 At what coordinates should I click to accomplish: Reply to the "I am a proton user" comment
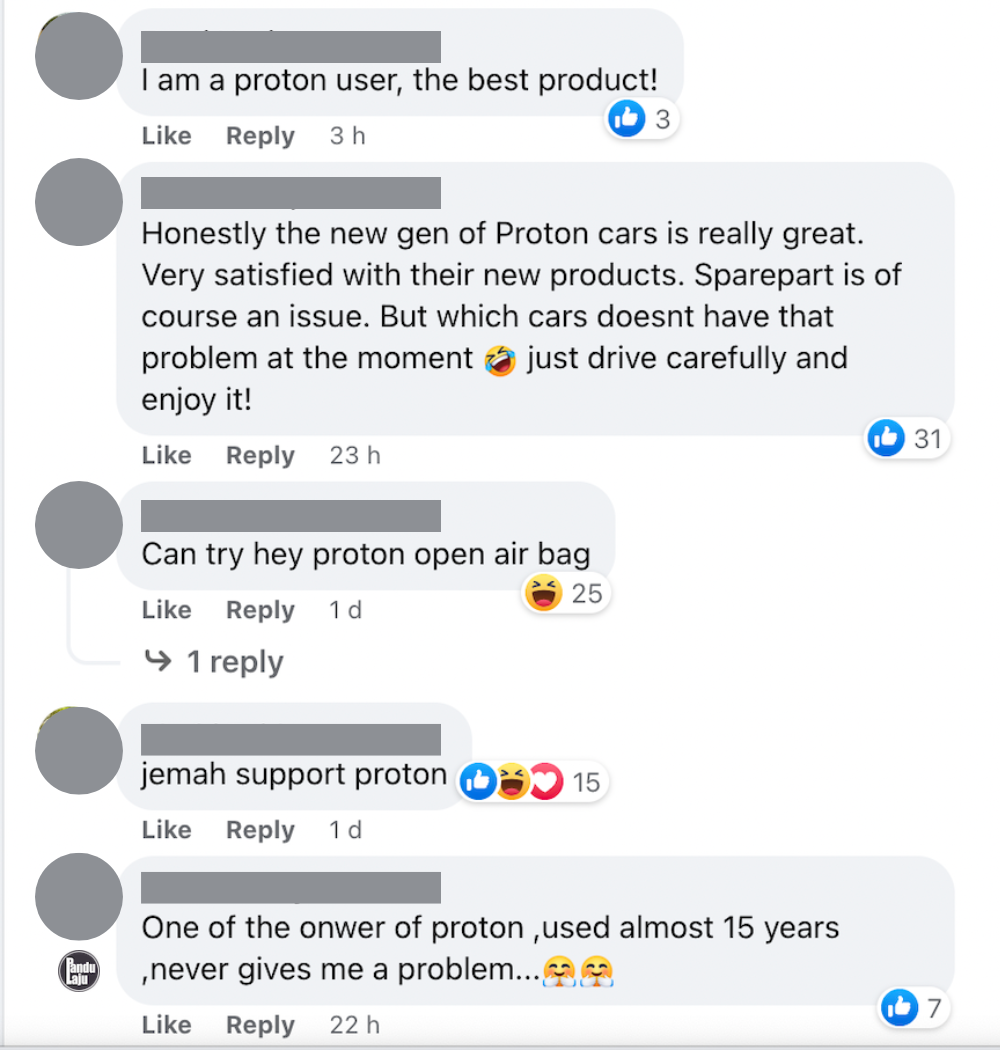tap(260, 136)
